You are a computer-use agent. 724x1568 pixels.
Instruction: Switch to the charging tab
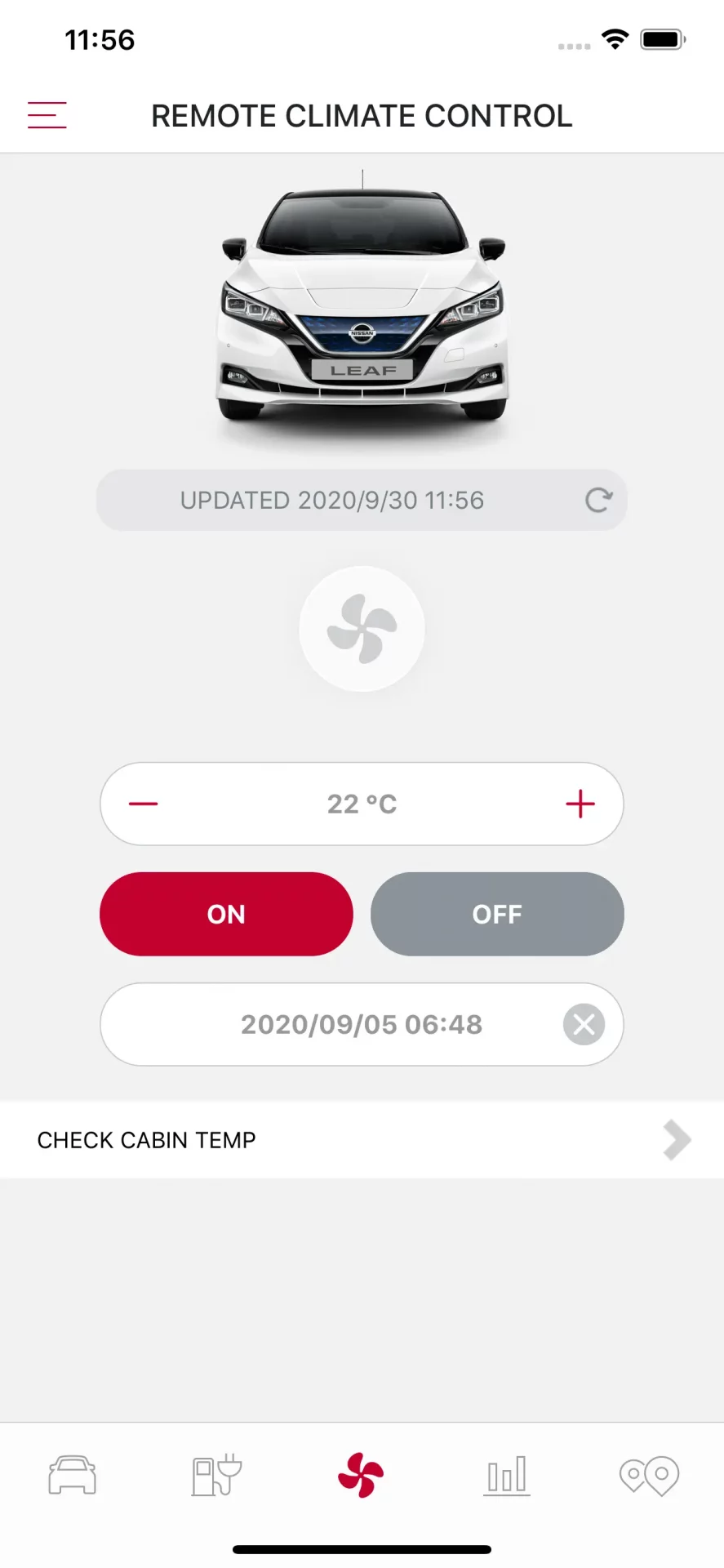(216, 1475)
